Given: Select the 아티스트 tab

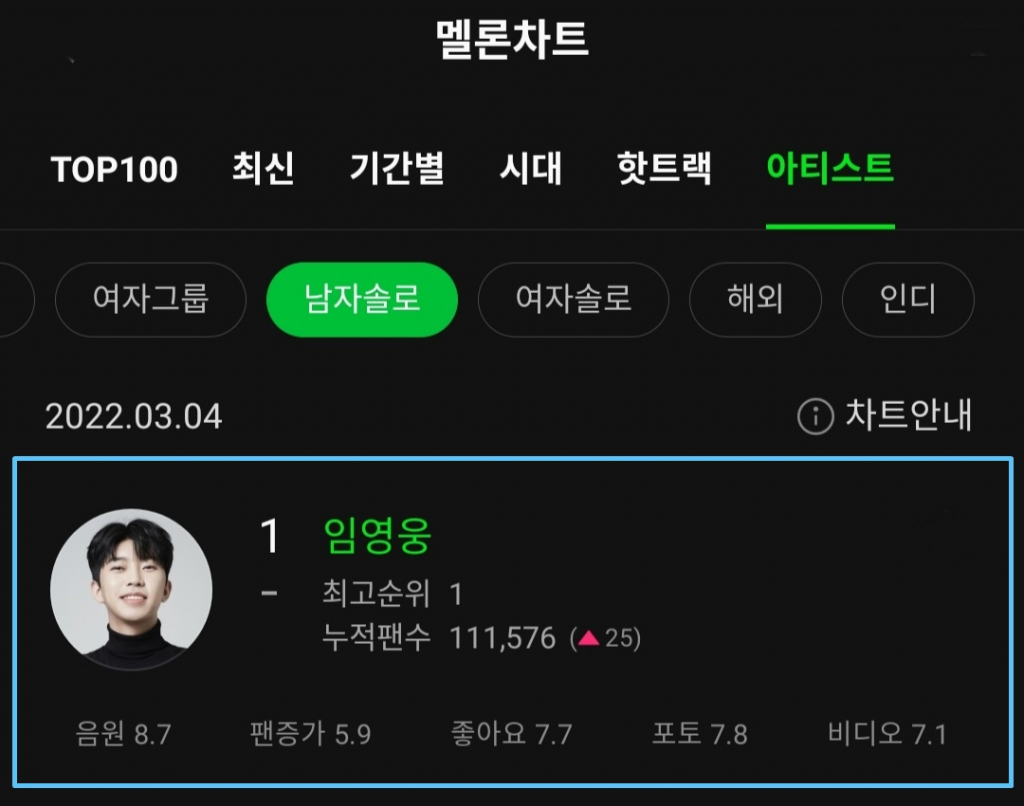Looking at the screenshot, I should 829,169.
